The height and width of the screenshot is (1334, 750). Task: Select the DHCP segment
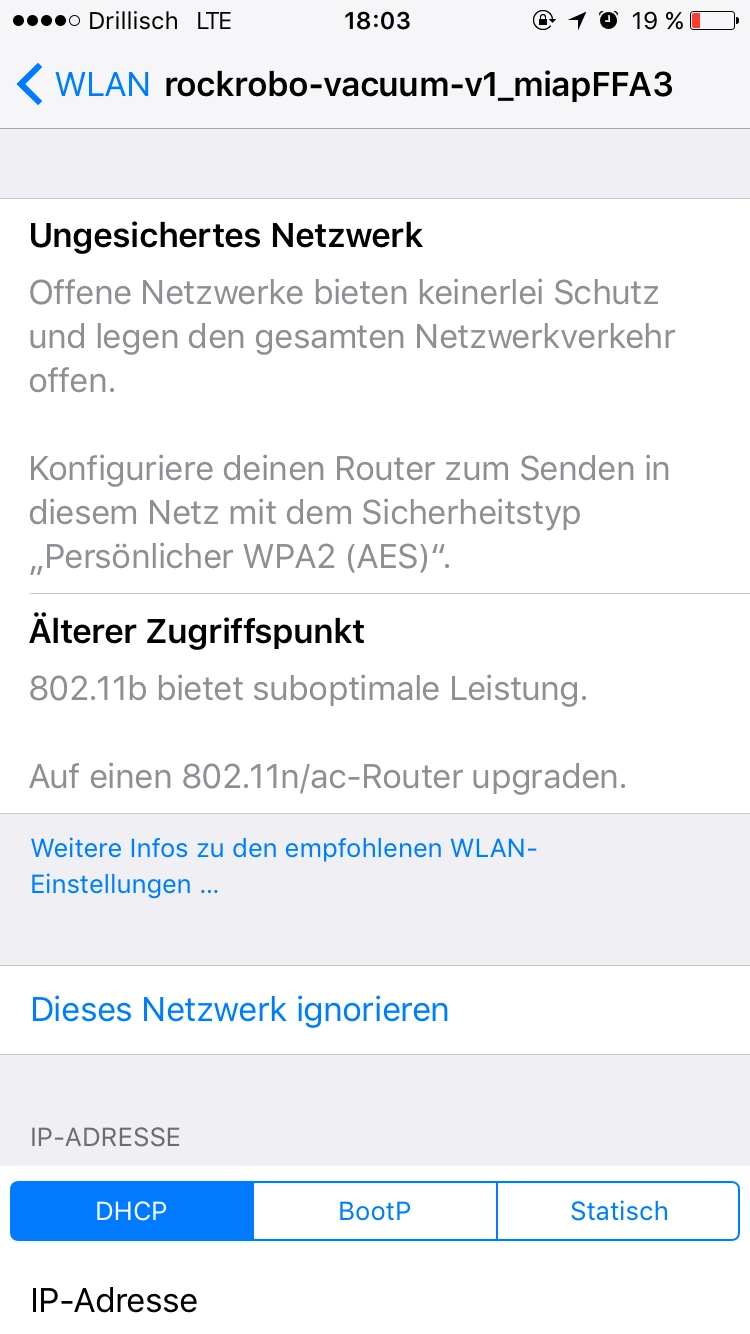[x=132, y=1211]
